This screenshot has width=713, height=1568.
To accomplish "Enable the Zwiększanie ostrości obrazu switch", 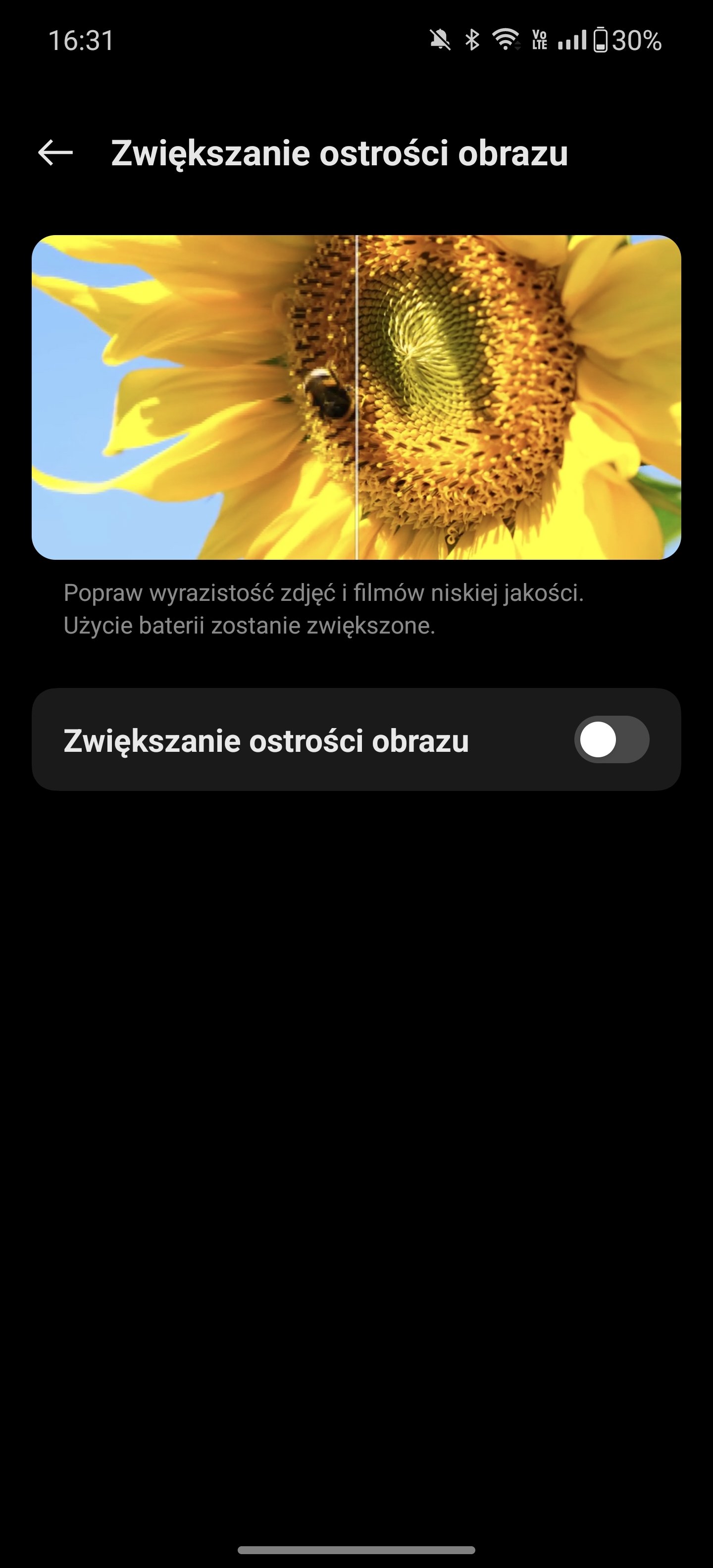I will 611,739.
